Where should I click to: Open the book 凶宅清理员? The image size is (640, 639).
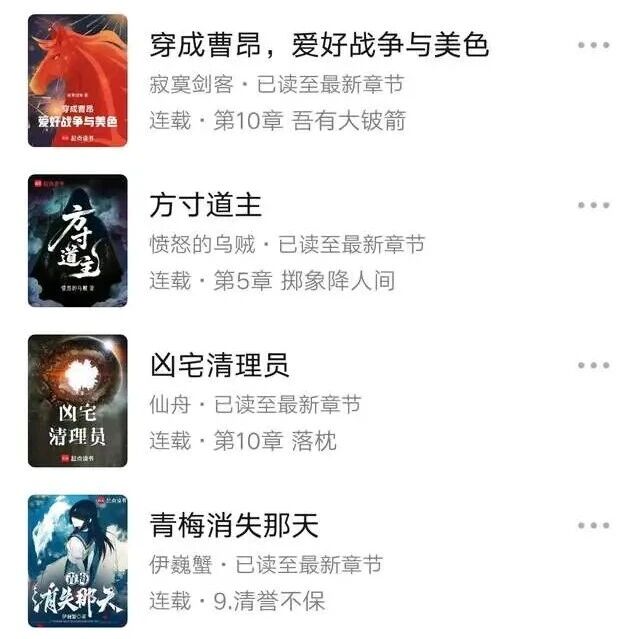(220, 365)
